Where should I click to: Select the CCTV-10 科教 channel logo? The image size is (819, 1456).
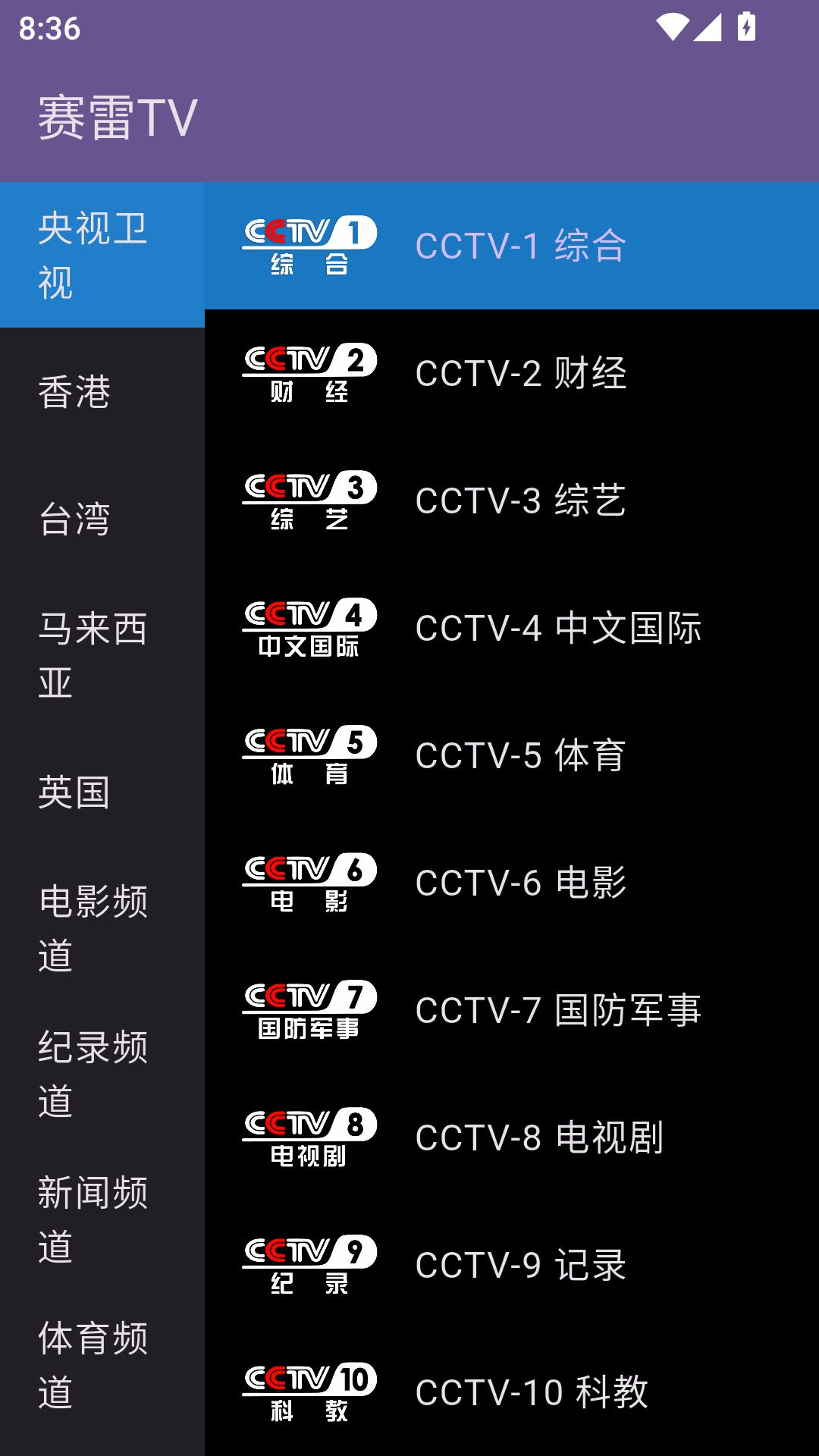pyautogui.click(x=309, y=1391)
